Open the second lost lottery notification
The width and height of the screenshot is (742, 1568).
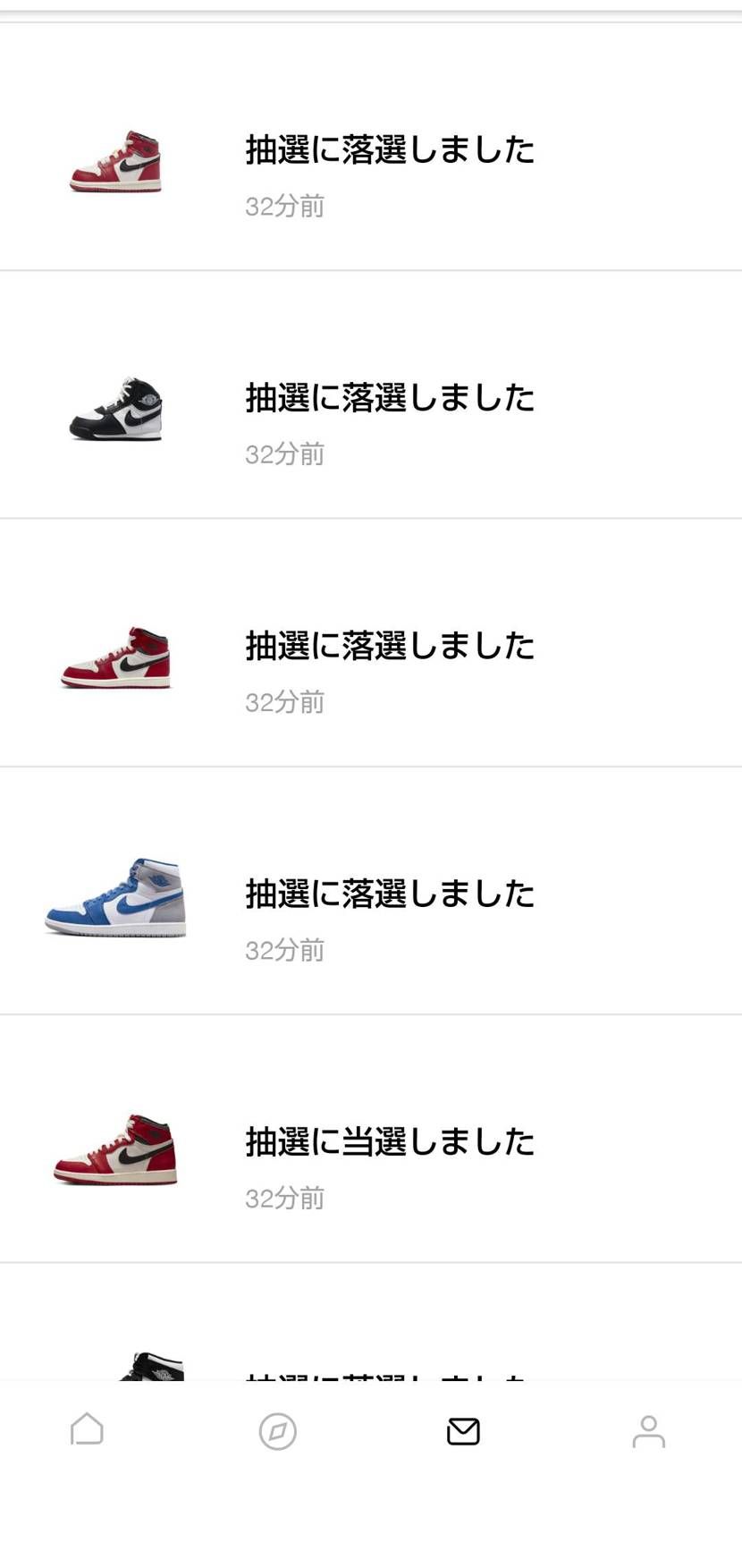pyautogui.click(x=390, y=397)
